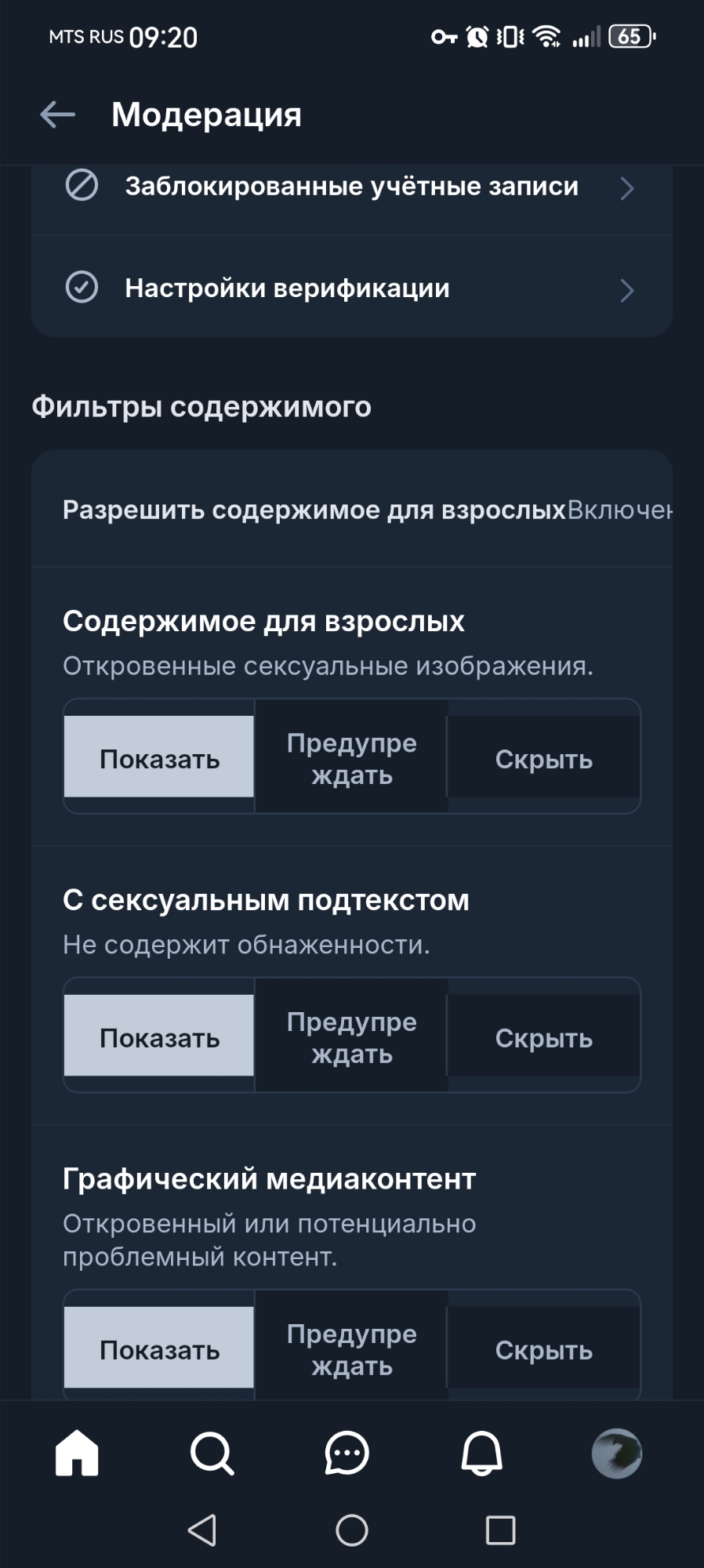The image size is (704, 1568).
Task: Go back from the Модерация screen
Action: click(x=57, y=114)
